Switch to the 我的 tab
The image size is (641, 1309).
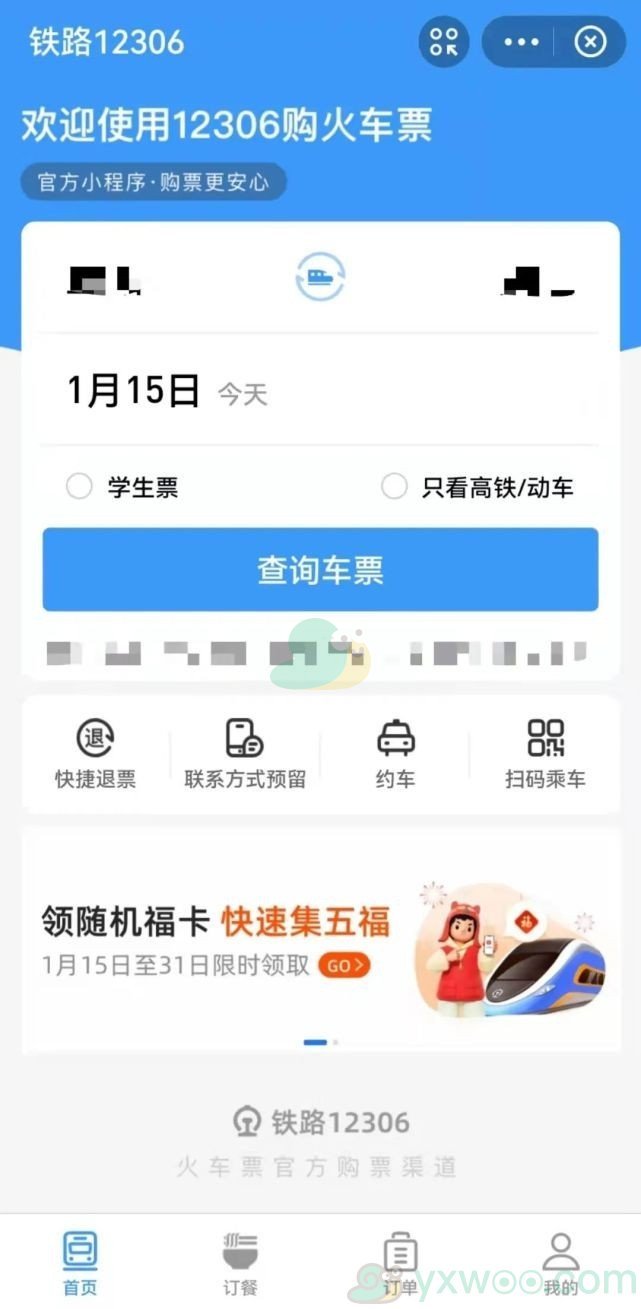click(560, 1263)
